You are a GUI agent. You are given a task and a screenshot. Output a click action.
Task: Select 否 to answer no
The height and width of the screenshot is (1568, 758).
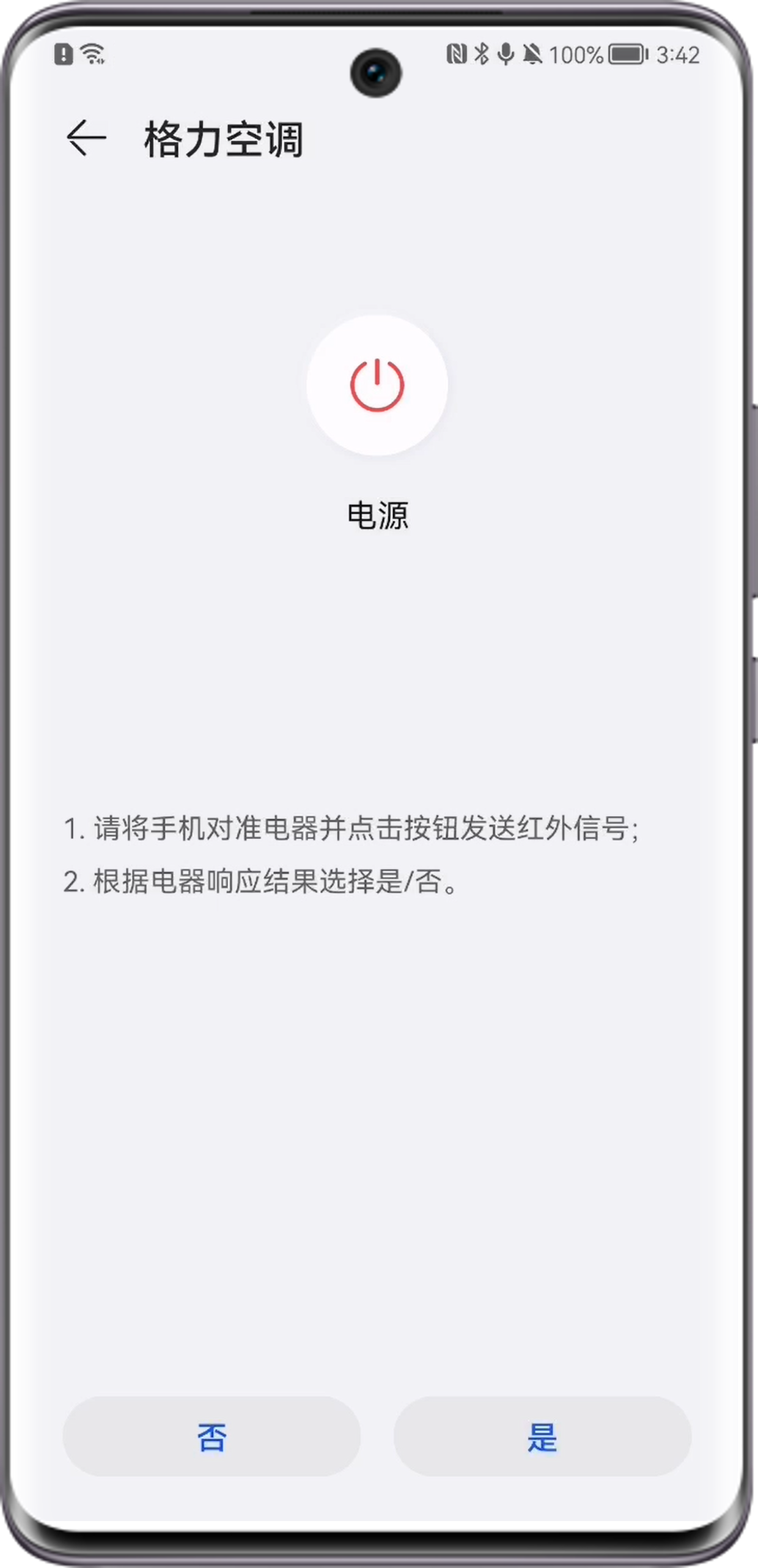(212, 1436)
